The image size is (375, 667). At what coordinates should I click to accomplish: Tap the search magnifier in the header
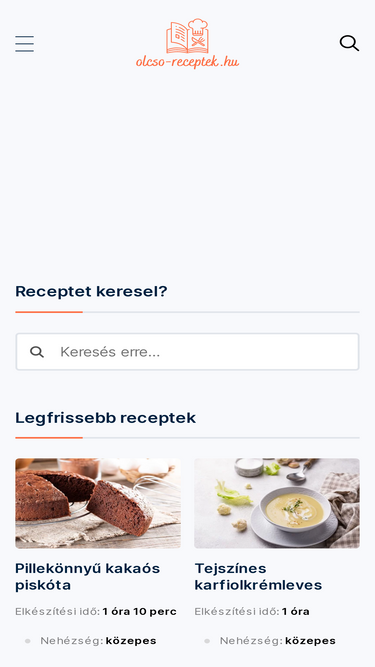pos(349,43)
